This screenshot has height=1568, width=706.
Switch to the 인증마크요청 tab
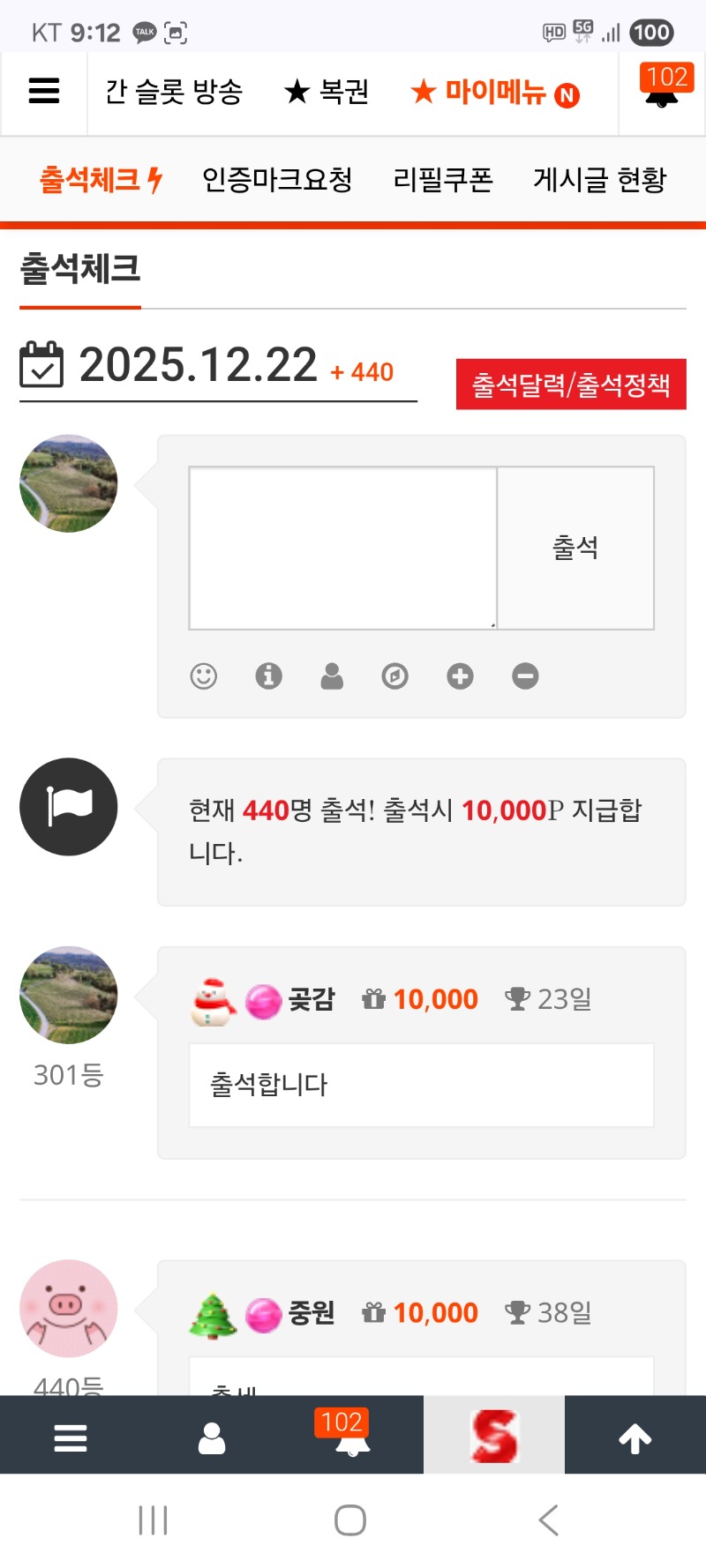click(x=277, y=180)
